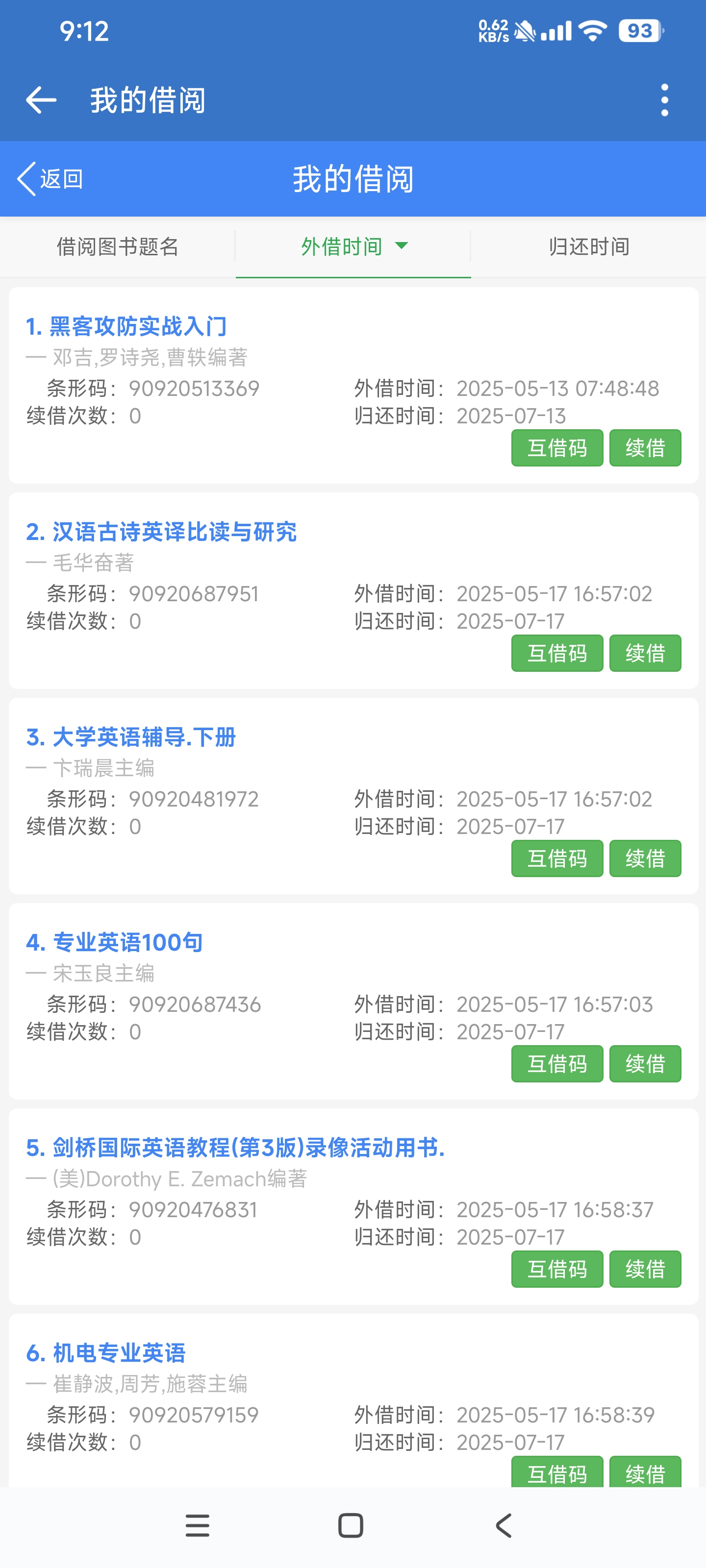Image resolution: width=706 pixels, height=1568 pixels.
Task: Open book title 专业英语100句
Action: (114, 942)
